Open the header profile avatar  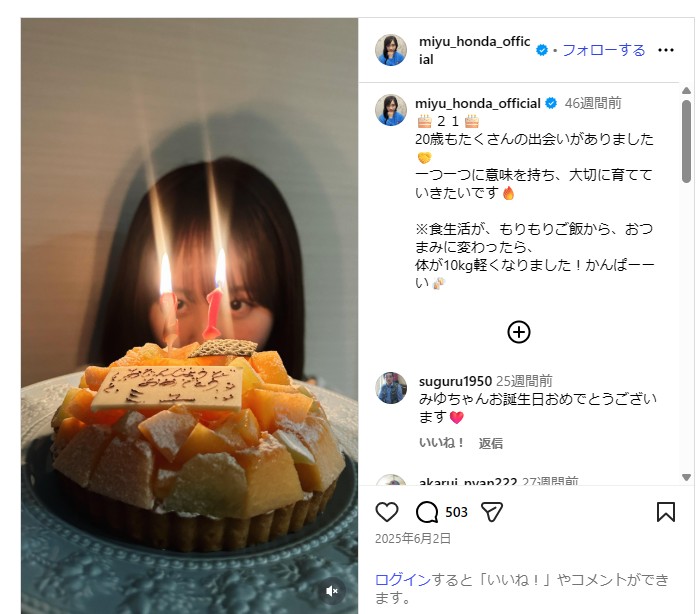click(x=391, y=50)
